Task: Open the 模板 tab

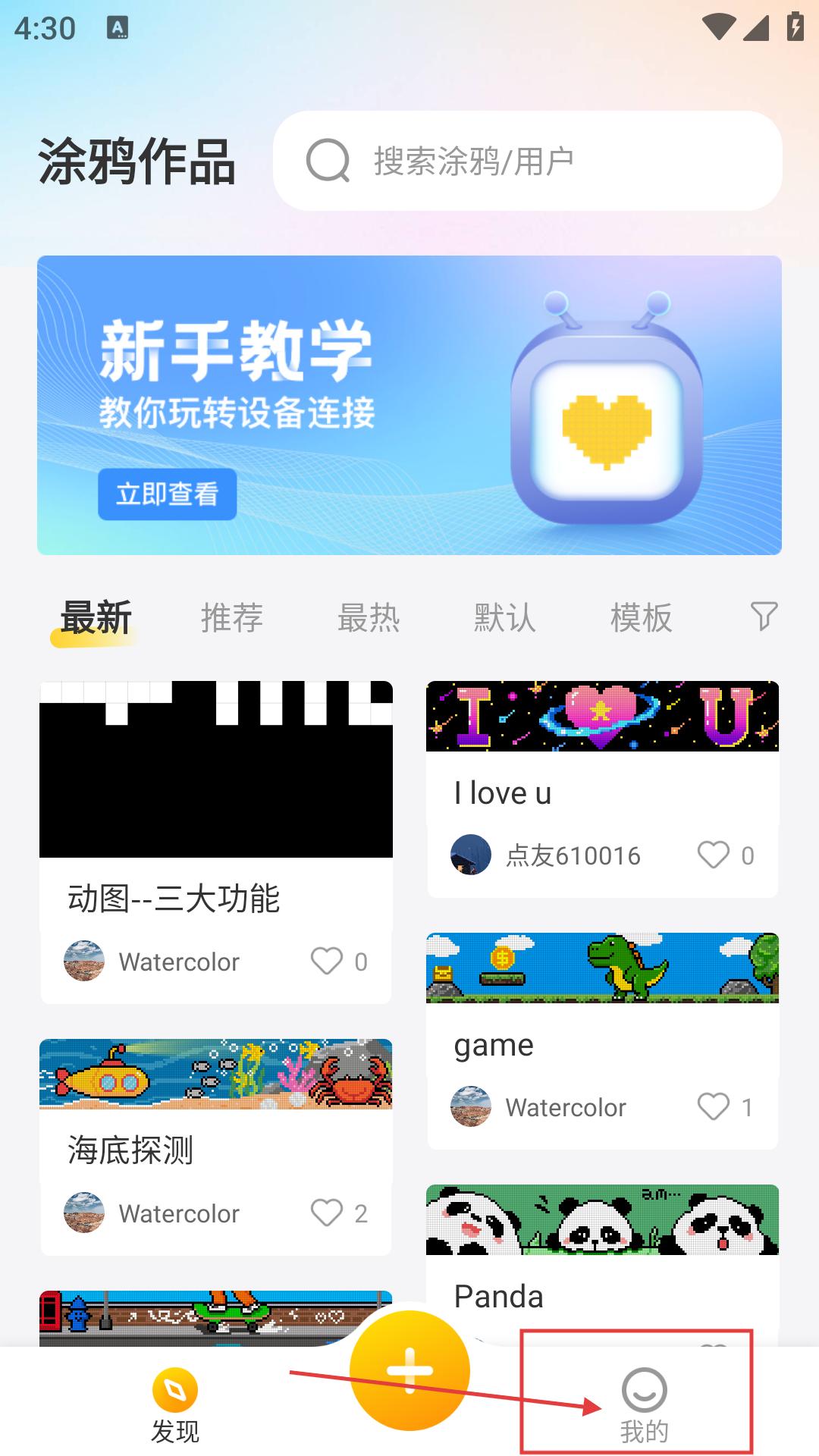Action: [x=642, y=617]
